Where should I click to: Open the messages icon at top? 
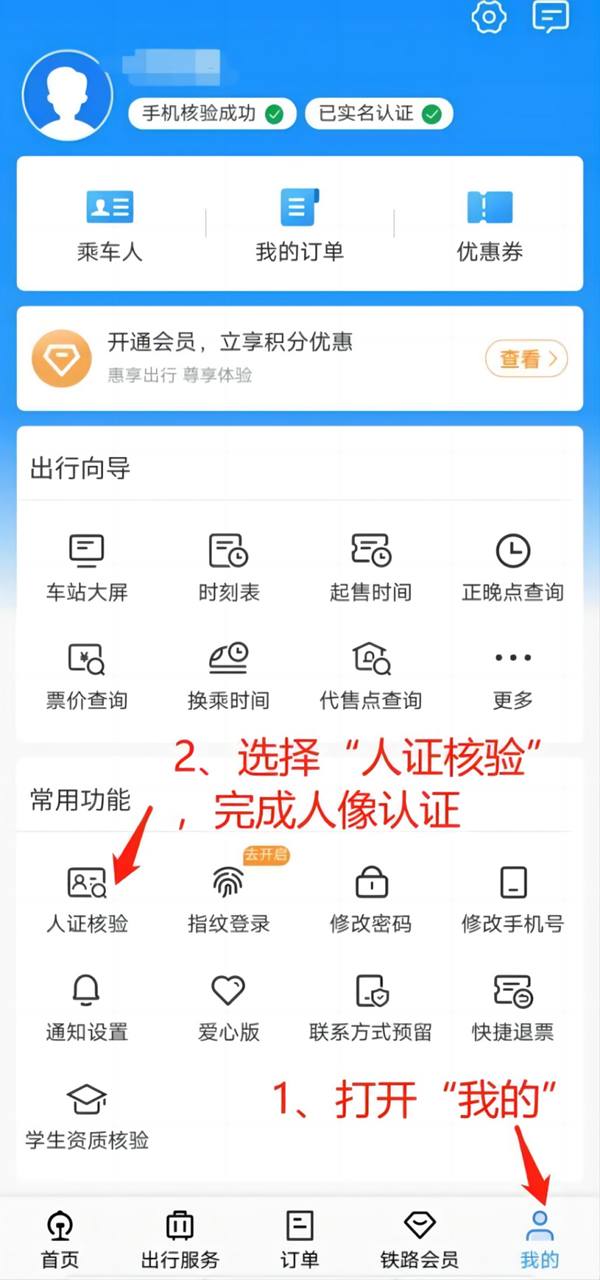tap(551, 16)
